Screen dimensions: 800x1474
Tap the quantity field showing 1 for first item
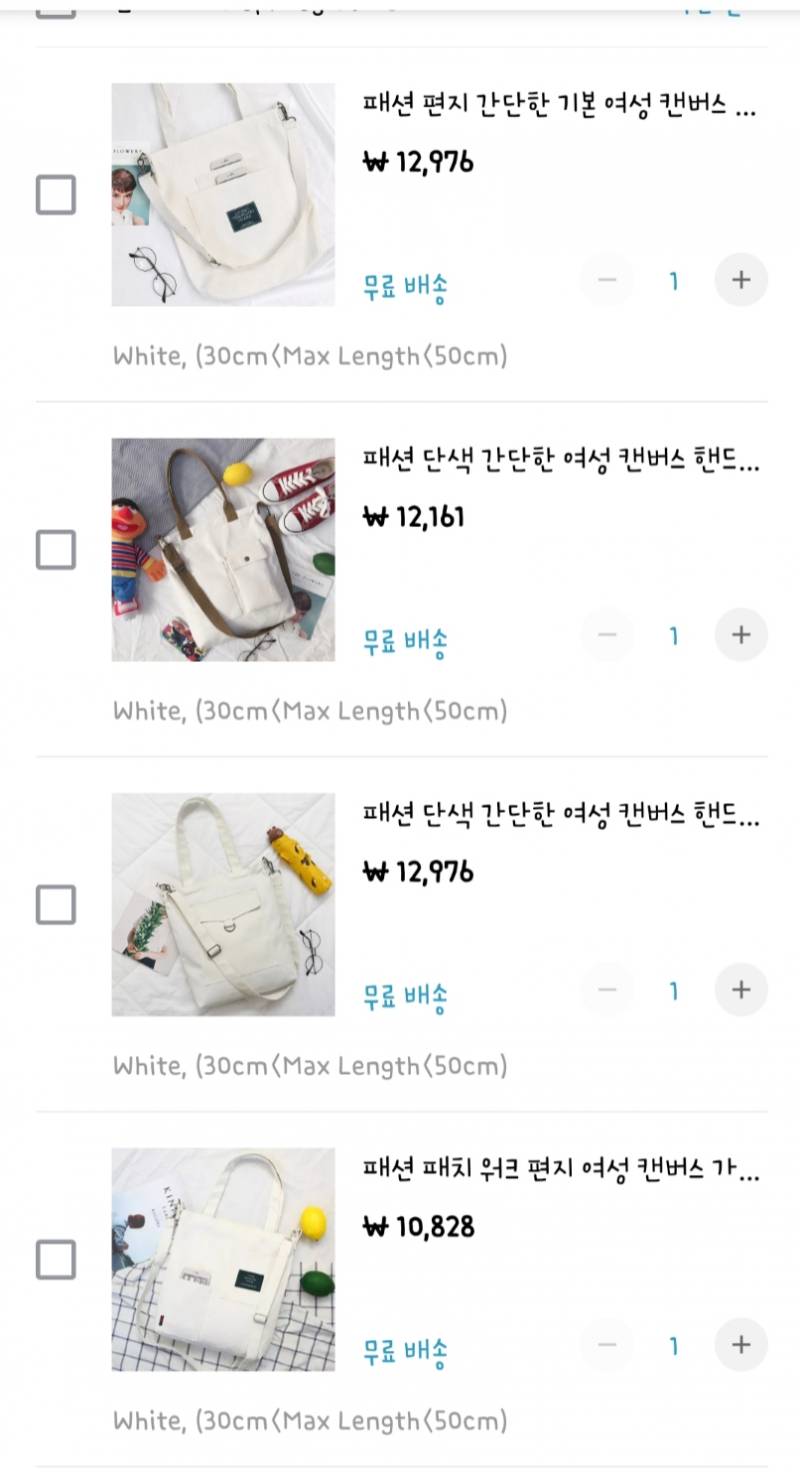(x=673, y=281)
